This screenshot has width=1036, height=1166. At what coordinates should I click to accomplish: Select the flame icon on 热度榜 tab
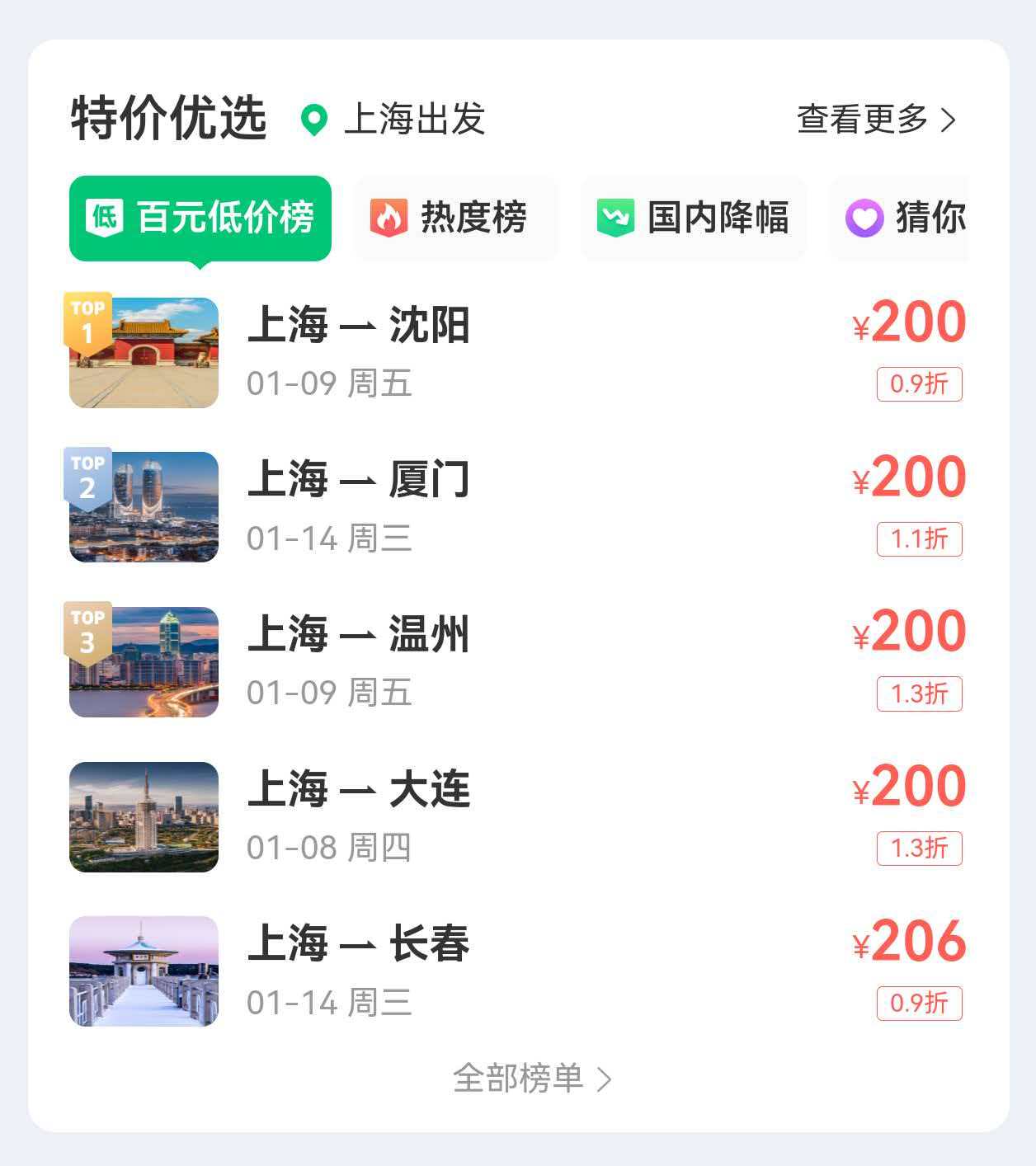[x=389, y=218]
